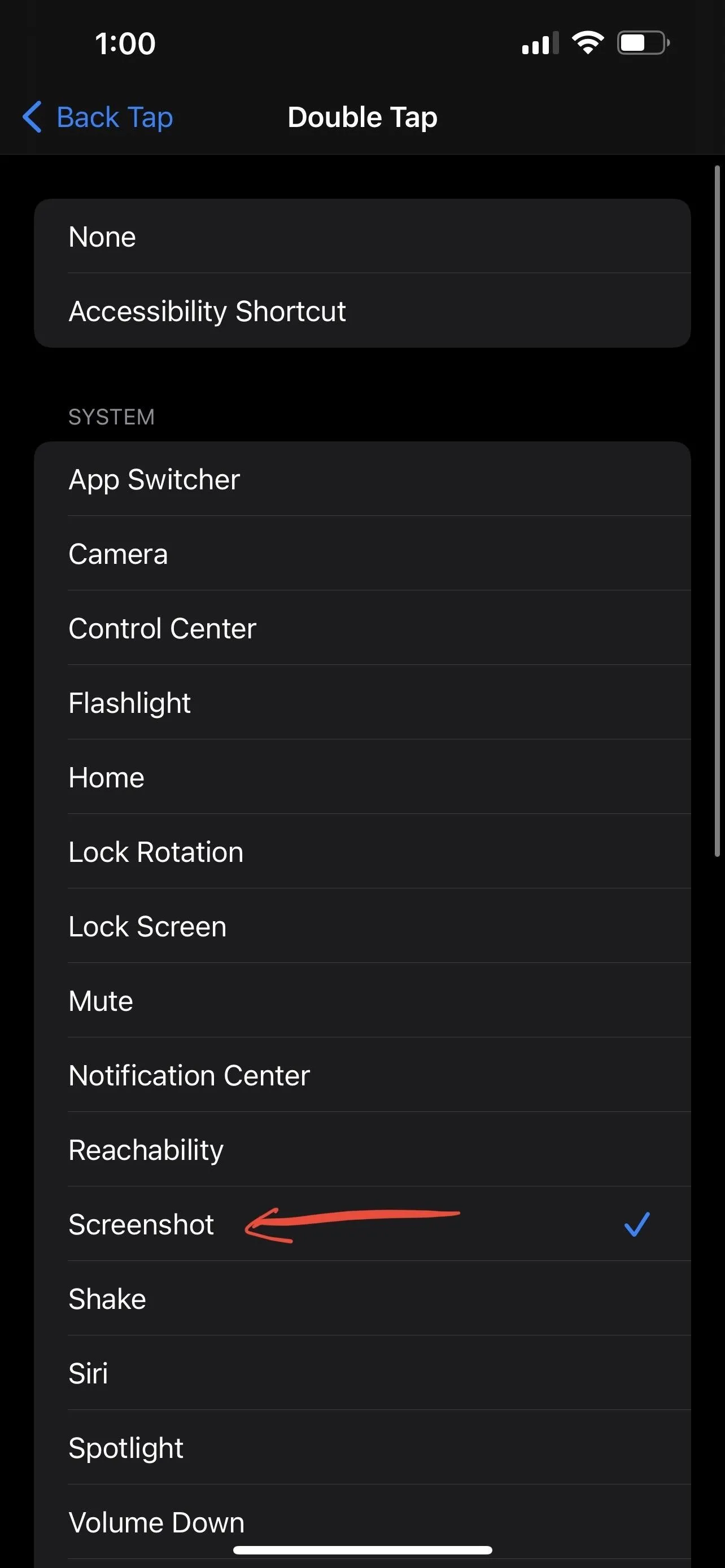The height and width of the screenshot is (1568, 725).
Task: Set action to Lock Screen
Action: [x=362, y=926]
